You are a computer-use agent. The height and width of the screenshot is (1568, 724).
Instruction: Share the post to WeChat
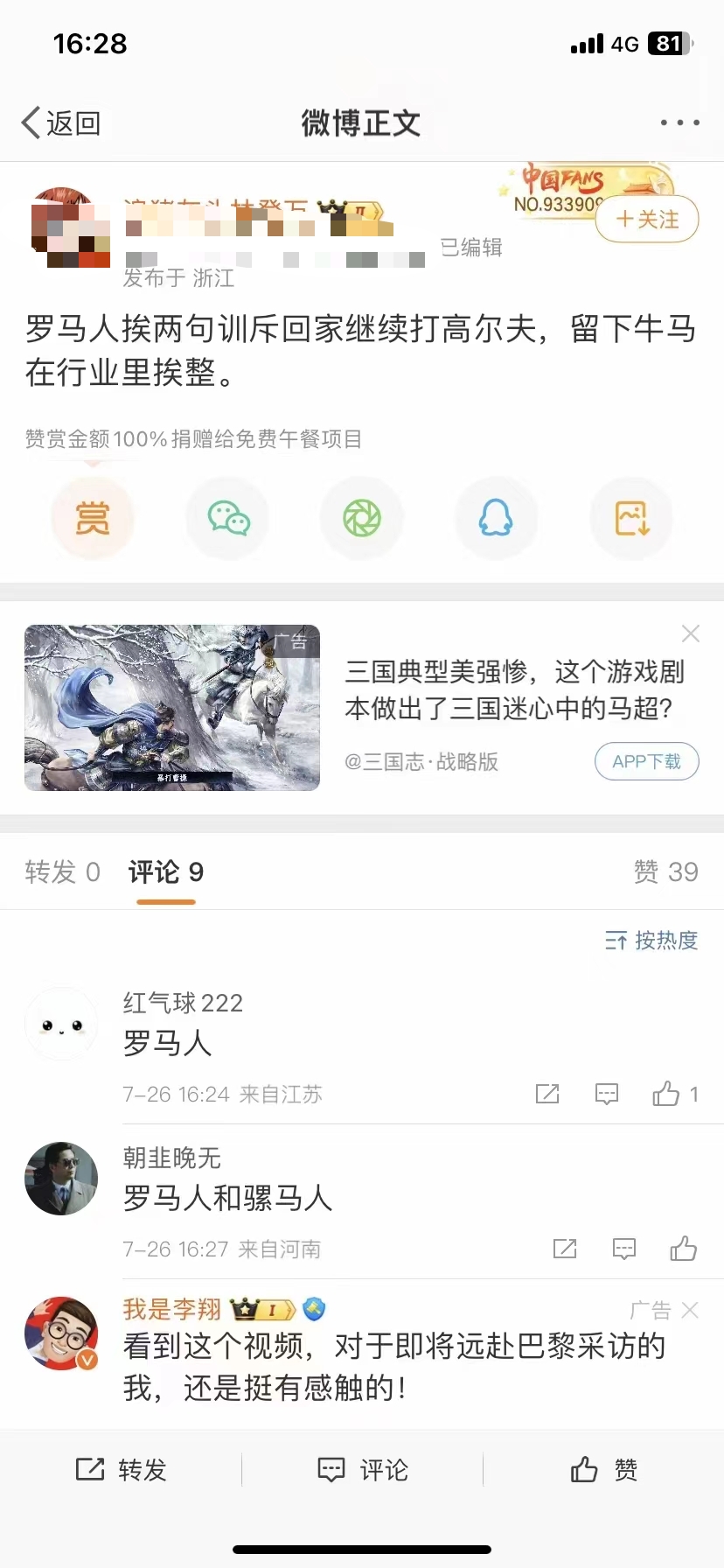227,519
